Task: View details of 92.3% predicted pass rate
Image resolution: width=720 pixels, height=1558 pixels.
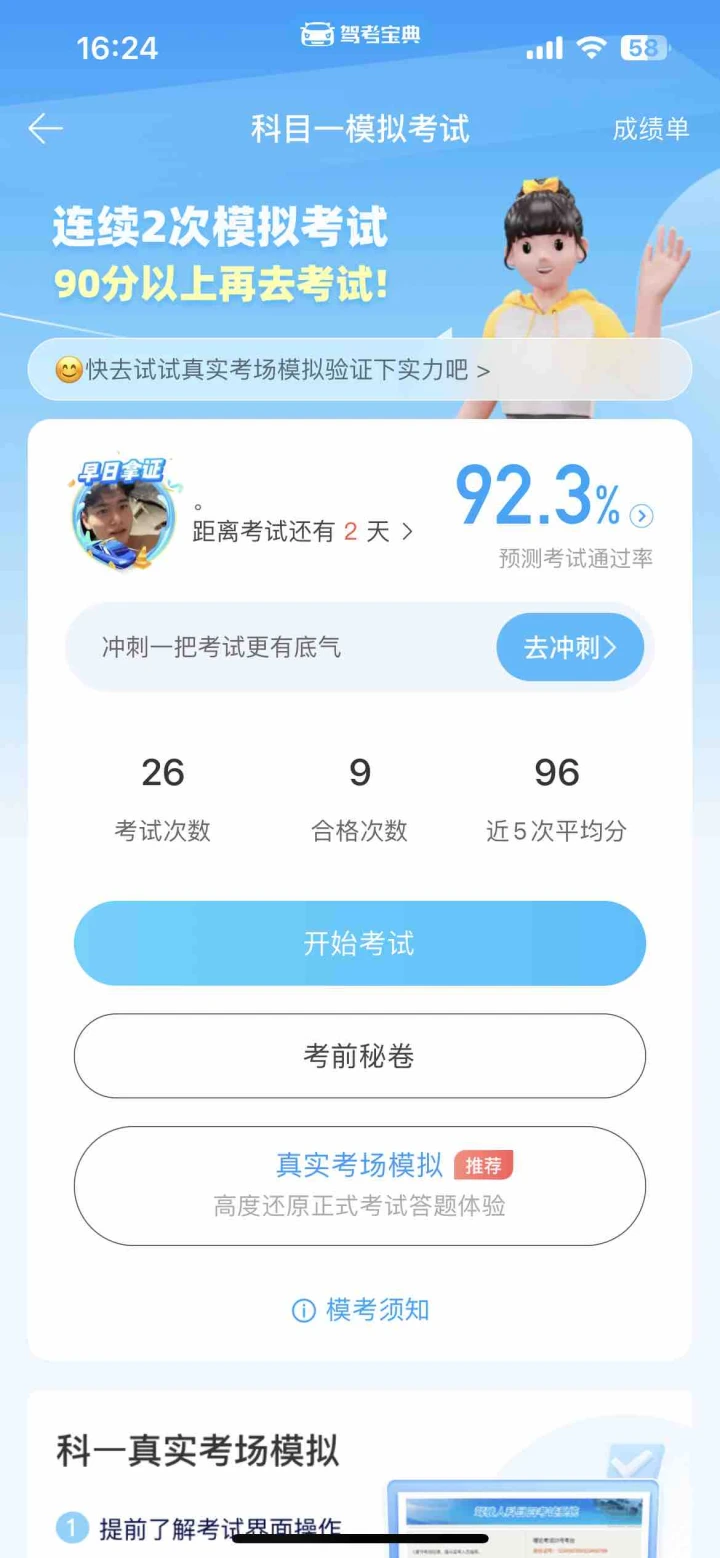Action: point(642,516)
